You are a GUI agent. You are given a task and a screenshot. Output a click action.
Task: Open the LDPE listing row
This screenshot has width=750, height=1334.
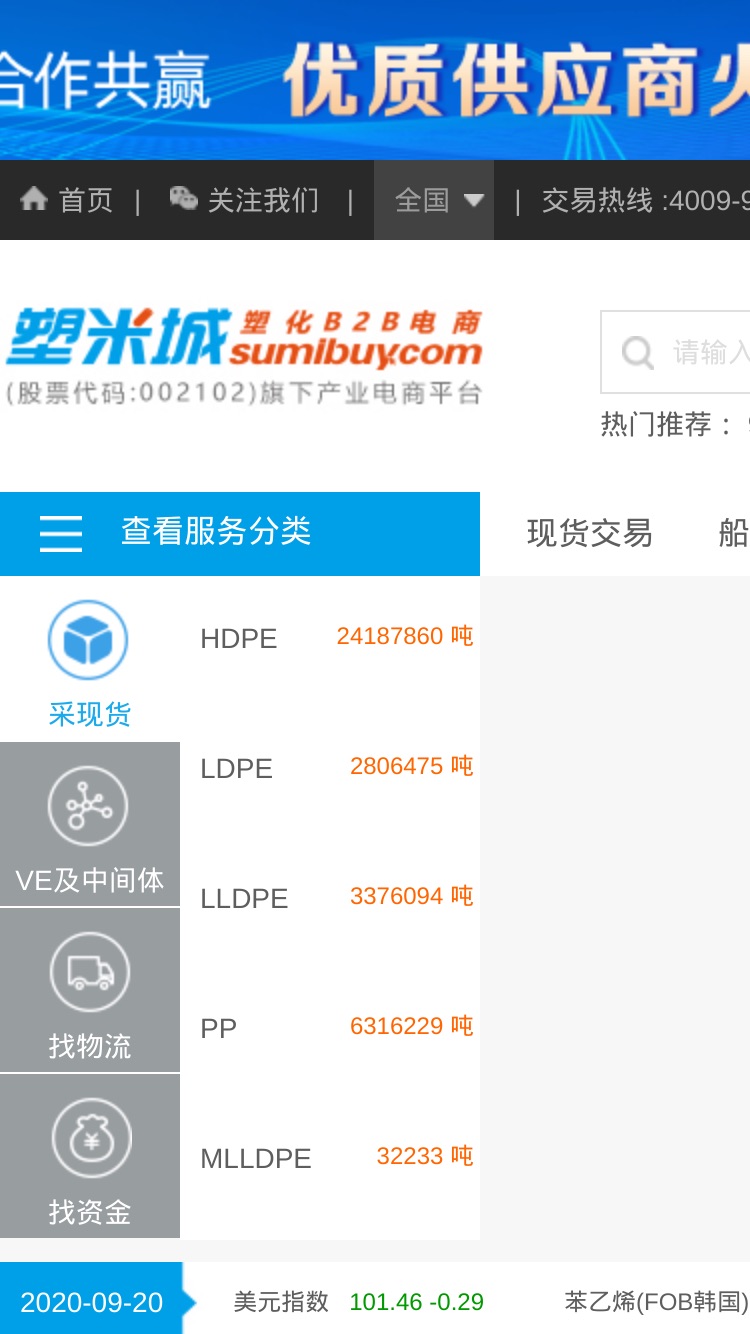[330, 767]
